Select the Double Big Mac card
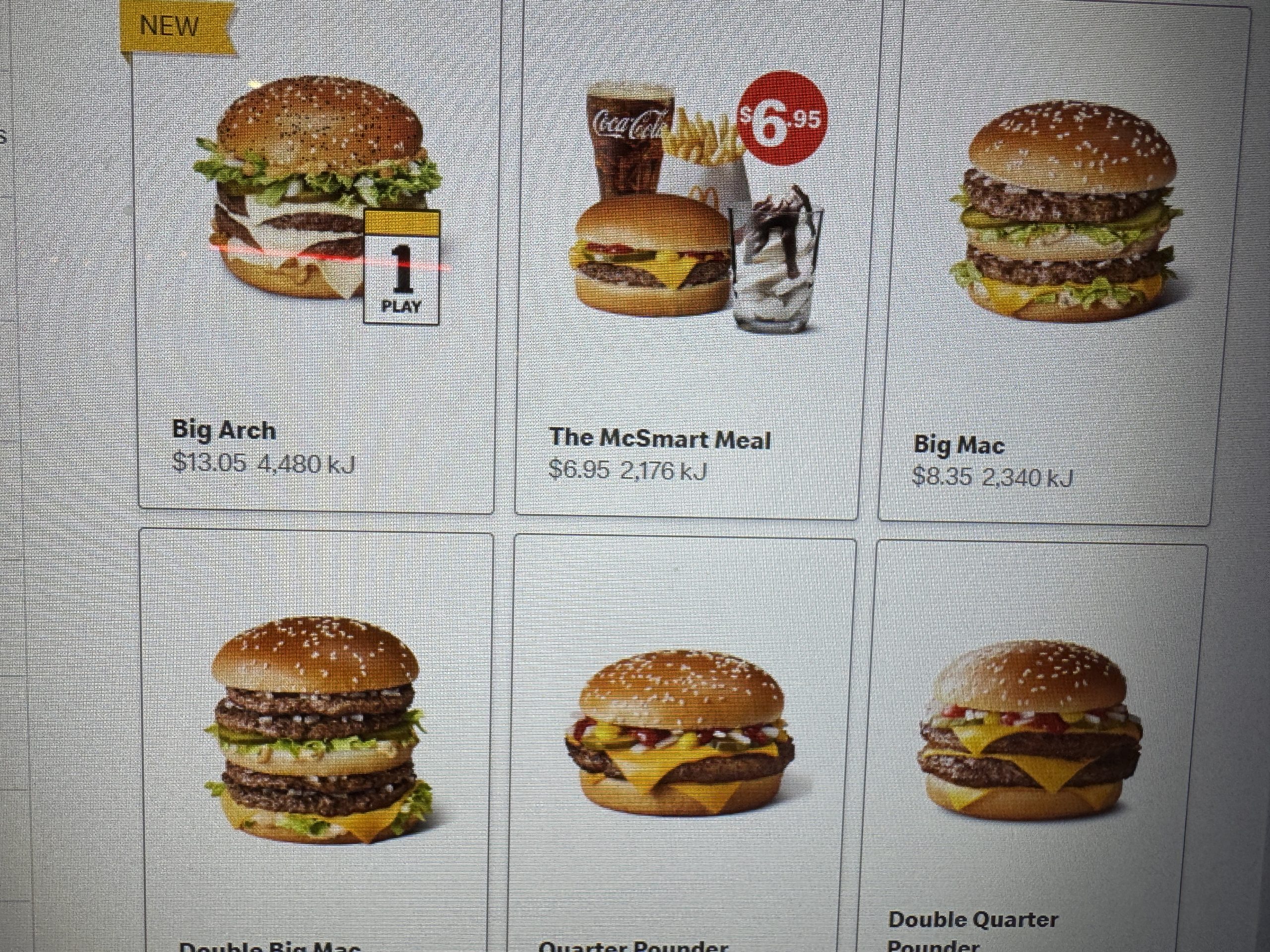This screenshot has width=1270, height=952. 317,740
